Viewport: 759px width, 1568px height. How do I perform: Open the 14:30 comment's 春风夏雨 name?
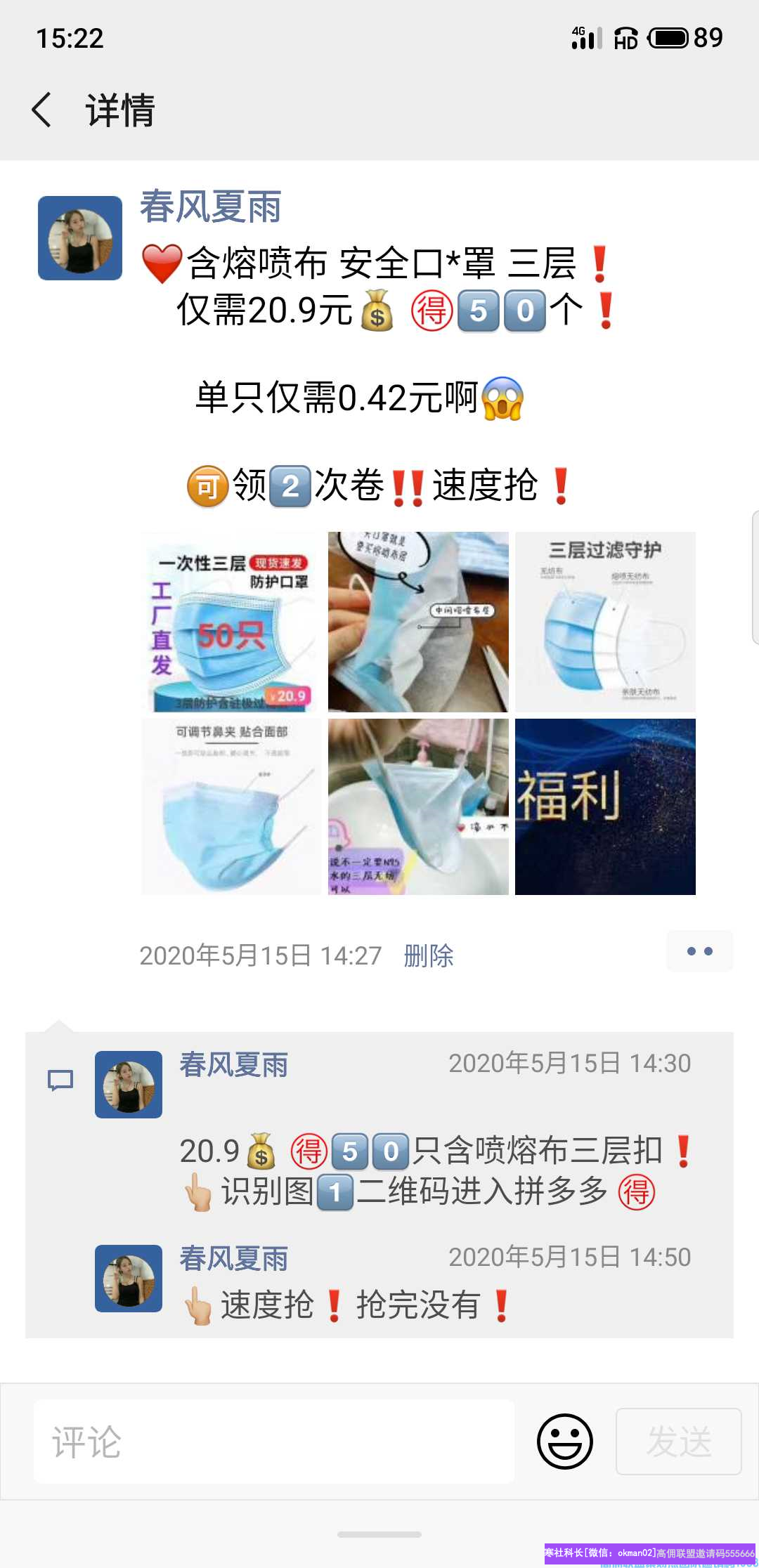234,1065
